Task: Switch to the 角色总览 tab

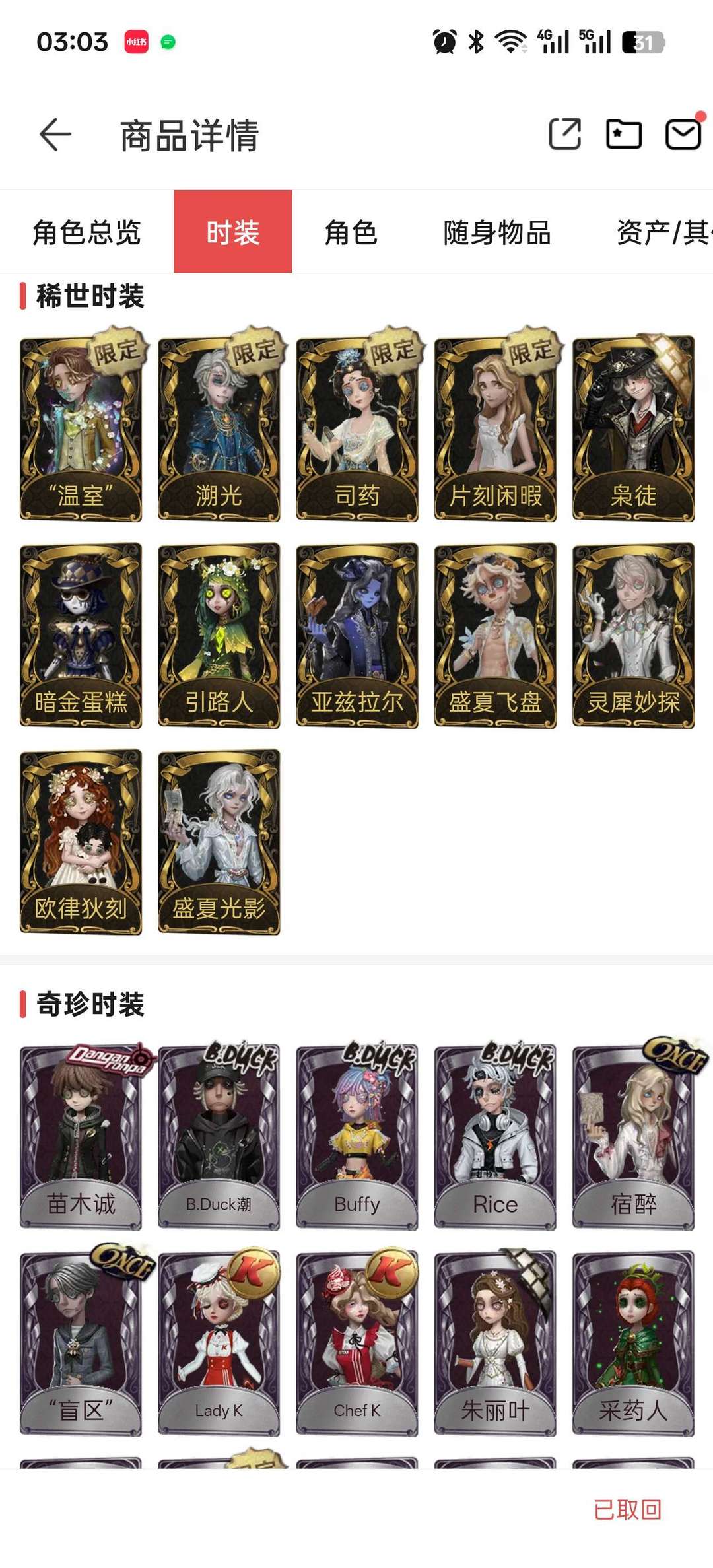Action: tap(87, 232)
